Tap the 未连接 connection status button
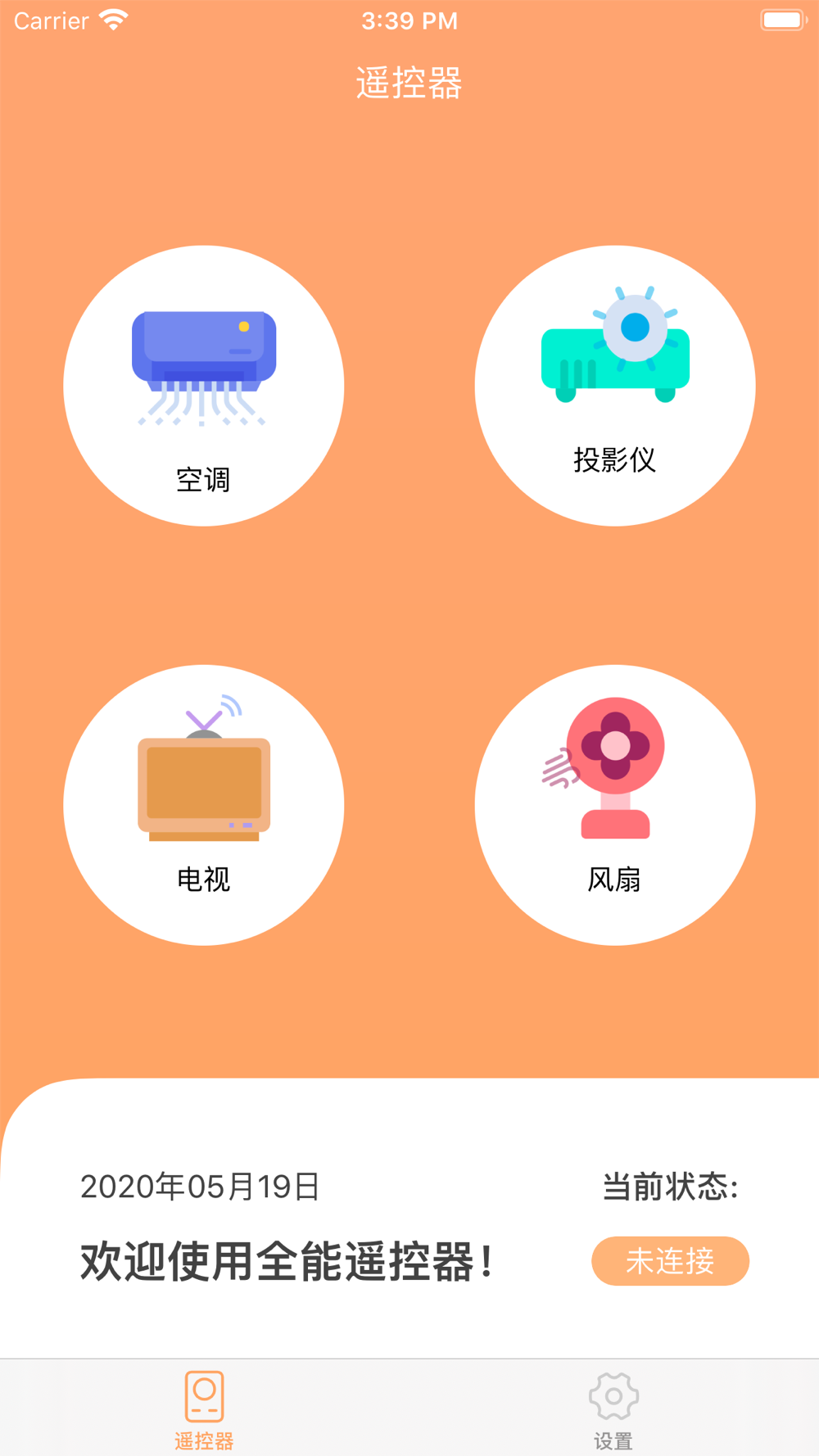Viewport: 819px width, 1456px height. tap(670, 1261)
